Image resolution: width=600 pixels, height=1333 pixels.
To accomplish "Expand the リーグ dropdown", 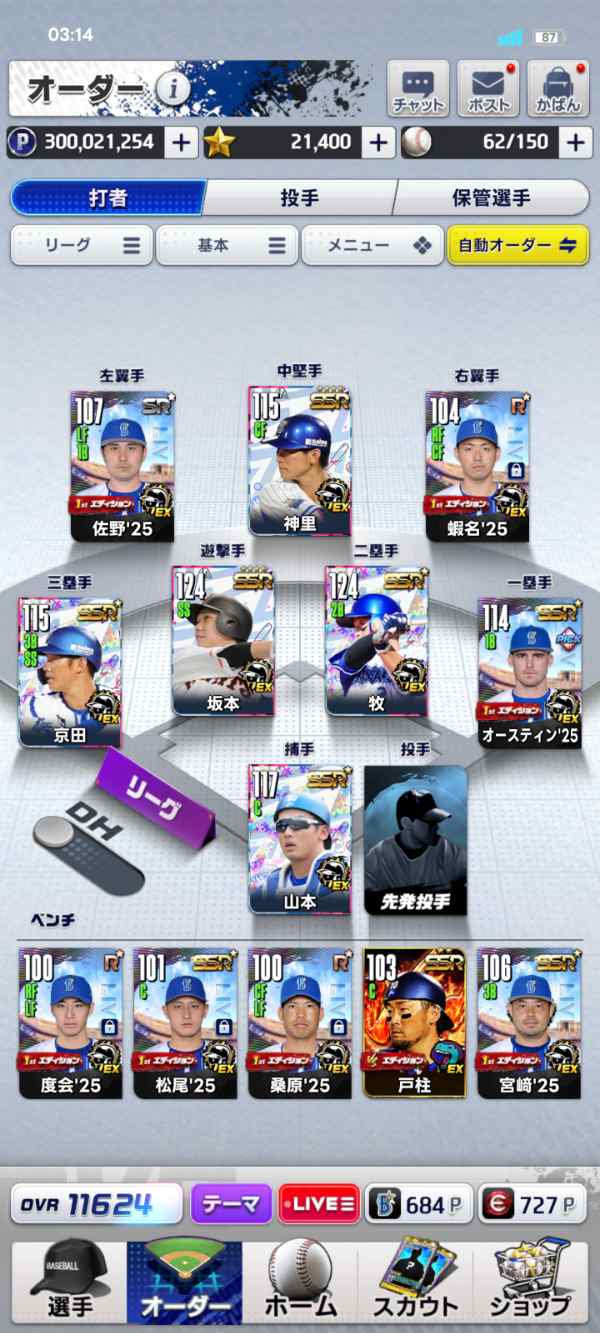I will click(82, 245).
